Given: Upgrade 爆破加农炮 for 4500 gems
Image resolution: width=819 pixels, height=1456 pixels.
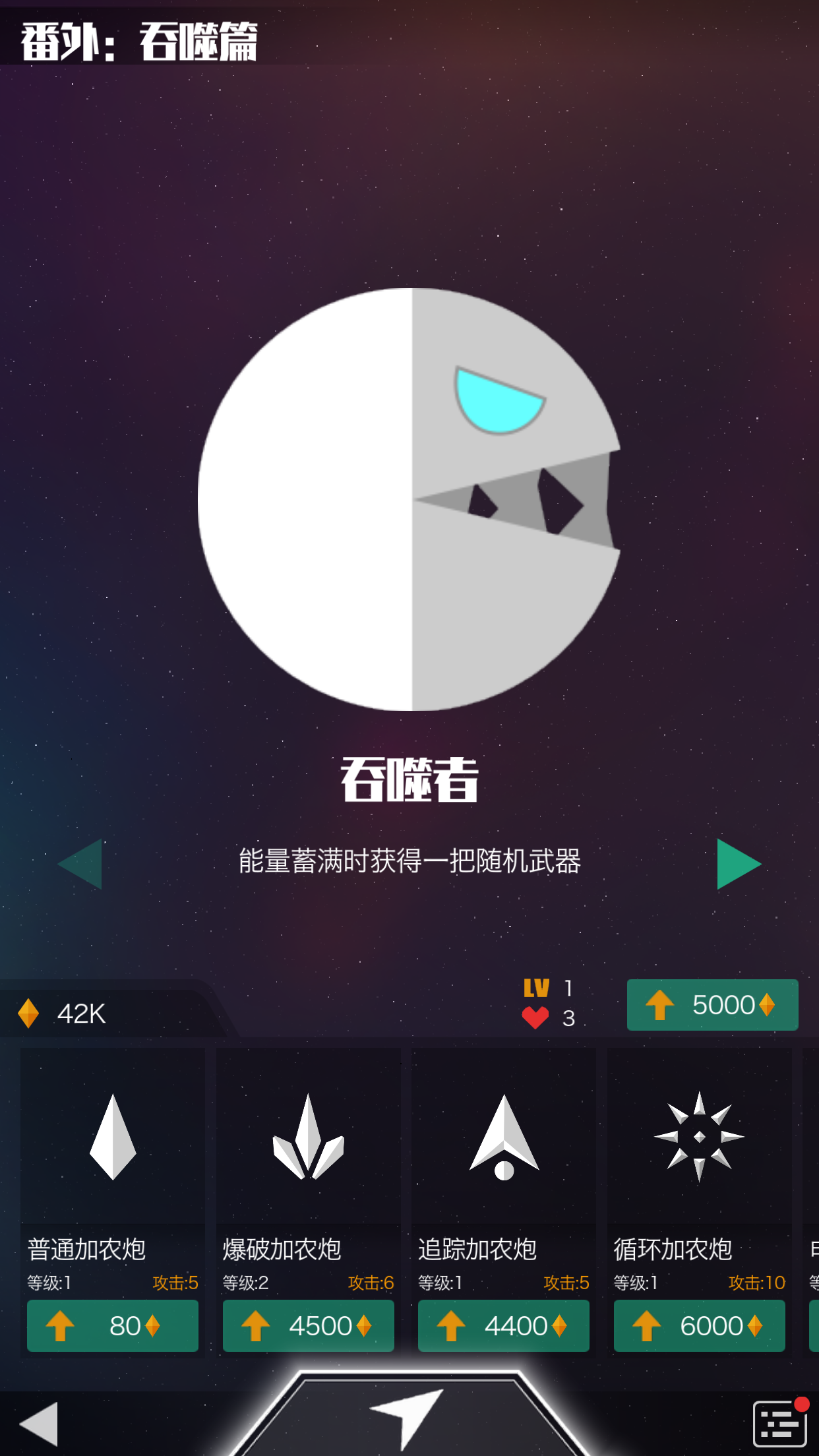Looking at the screenshot, I should (x=308, y=1325).
